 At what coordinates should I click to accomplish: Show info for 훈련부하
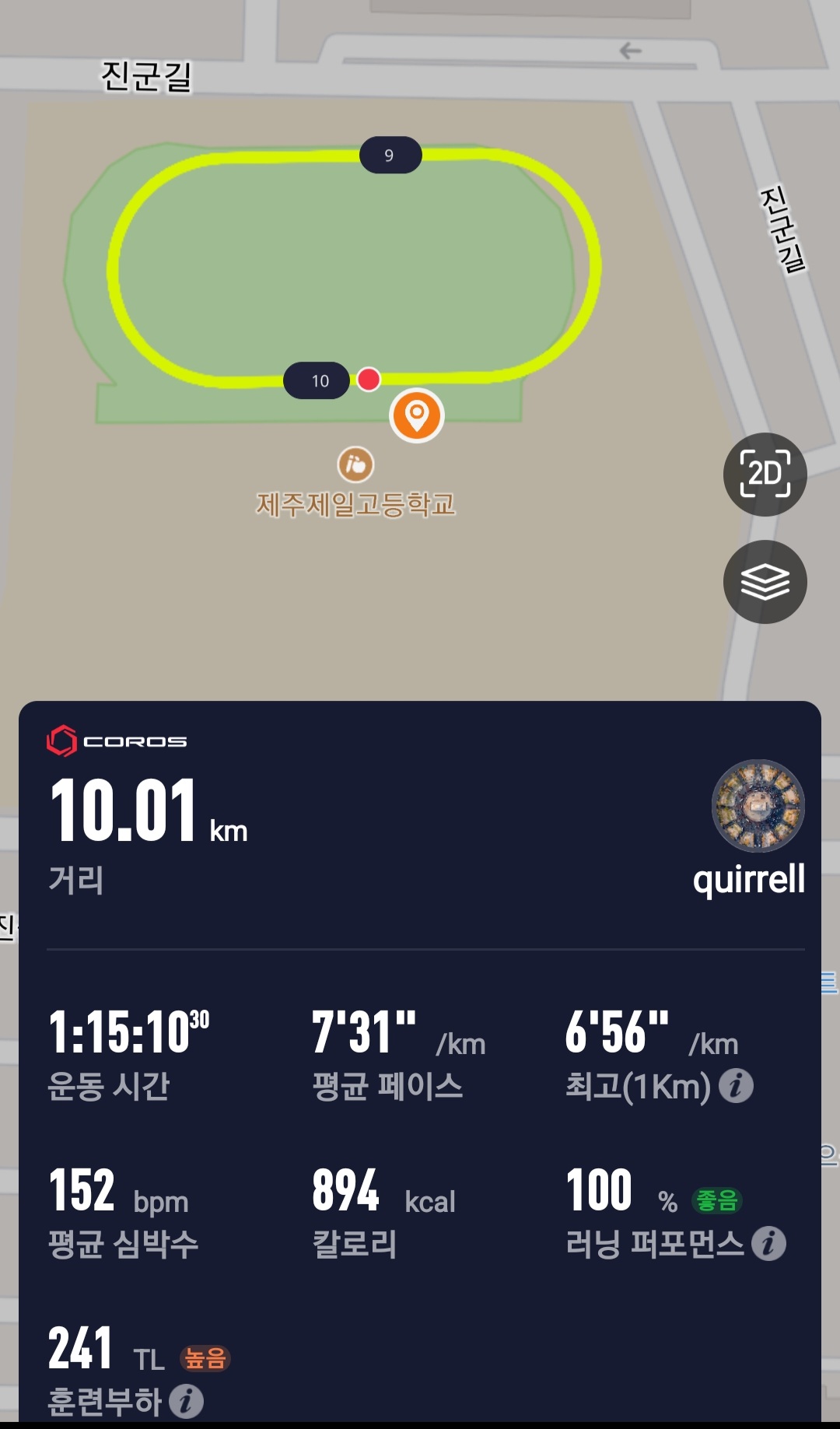187,1402
